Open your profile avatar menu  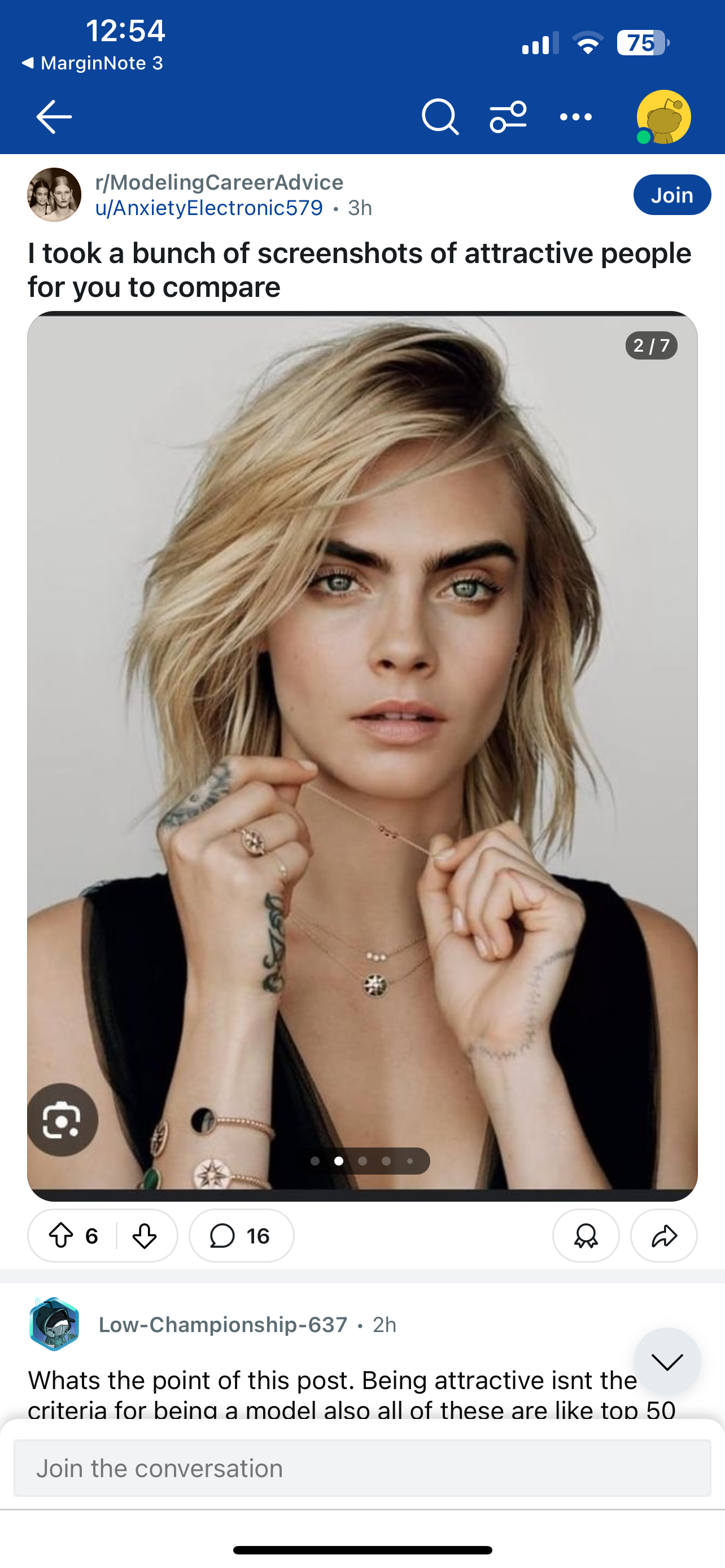[x=663, y=116]
